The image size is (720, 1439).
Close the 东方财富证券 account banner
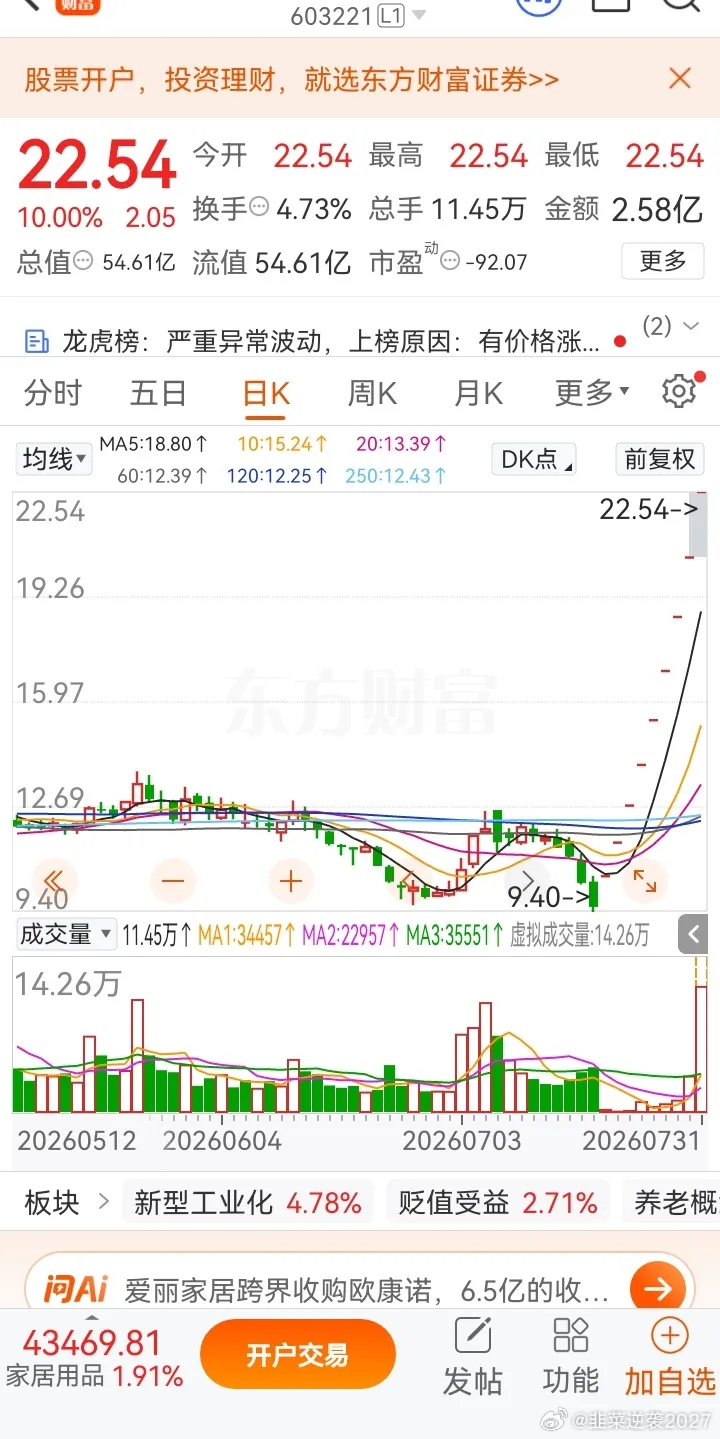tap(680, 78)
